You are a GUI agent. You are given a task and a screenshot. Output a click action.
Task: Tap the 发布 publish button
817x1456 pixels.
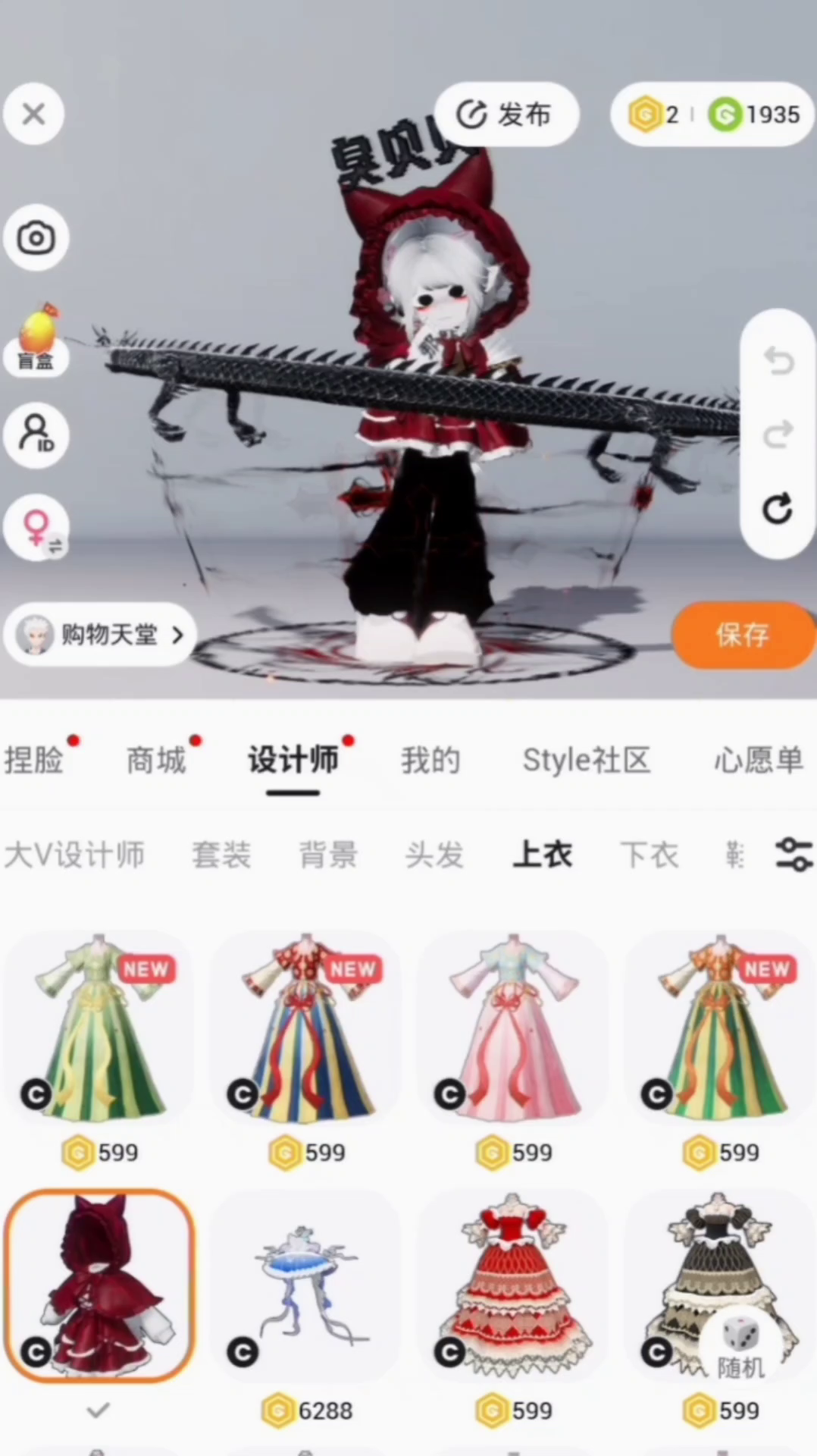click(x=506, y=115)
